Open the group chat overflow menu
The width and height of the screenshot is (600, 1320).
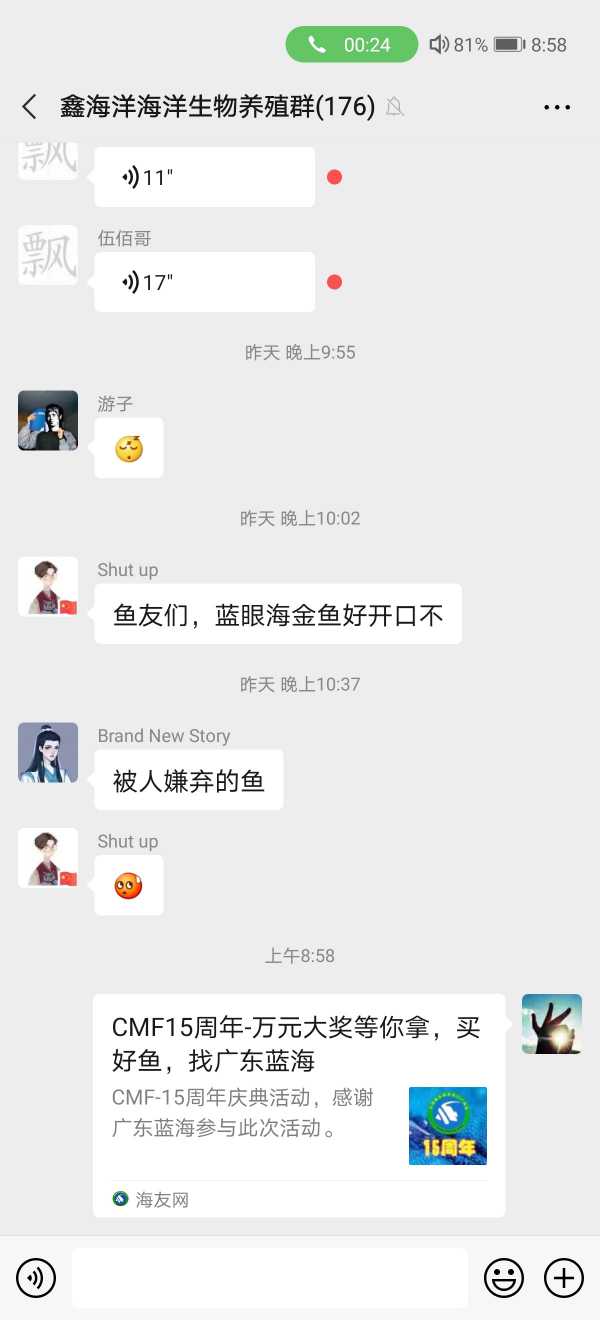pyautogui.click(x=557, y=107)
